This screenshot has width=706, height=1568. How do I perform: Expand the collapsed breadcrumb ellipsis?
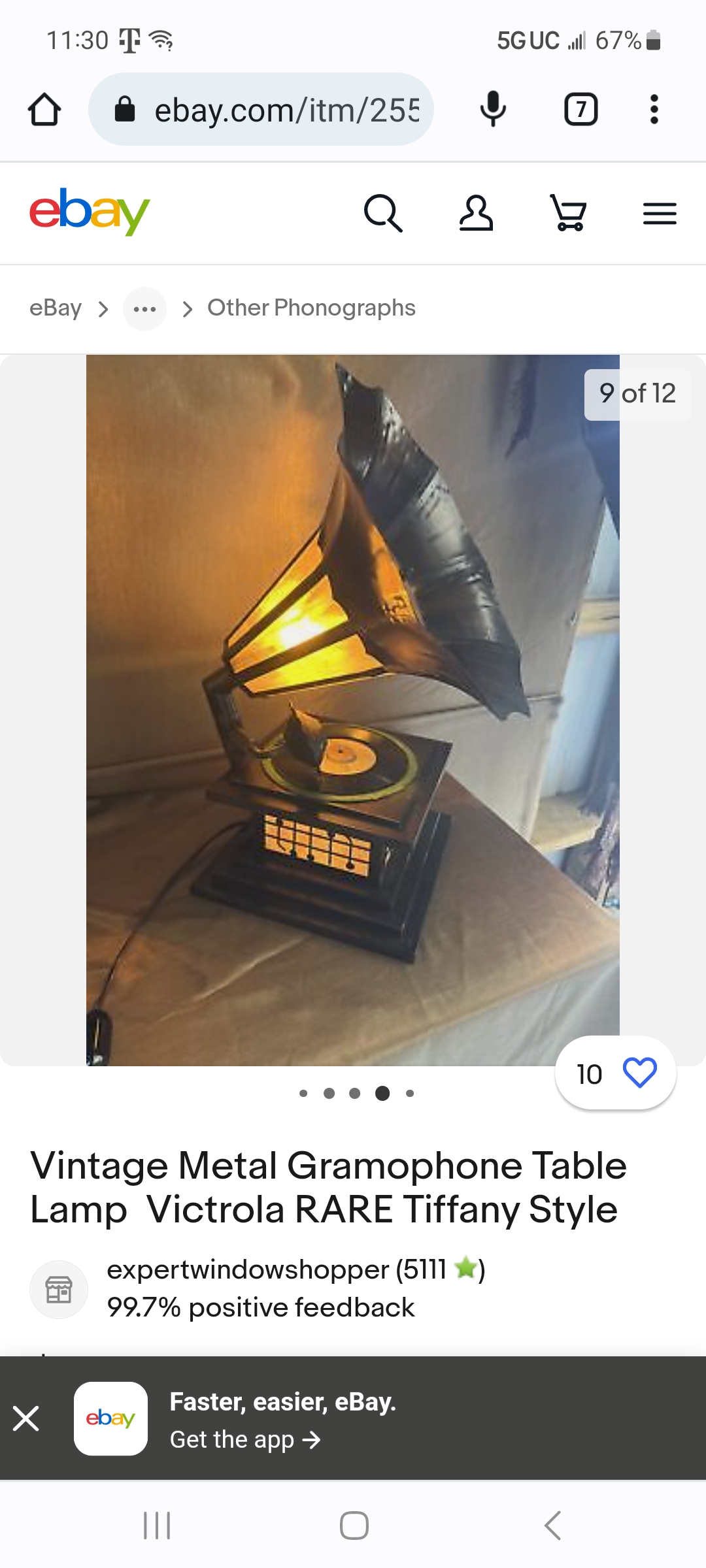pyautogui.click(x=144, y=309)
